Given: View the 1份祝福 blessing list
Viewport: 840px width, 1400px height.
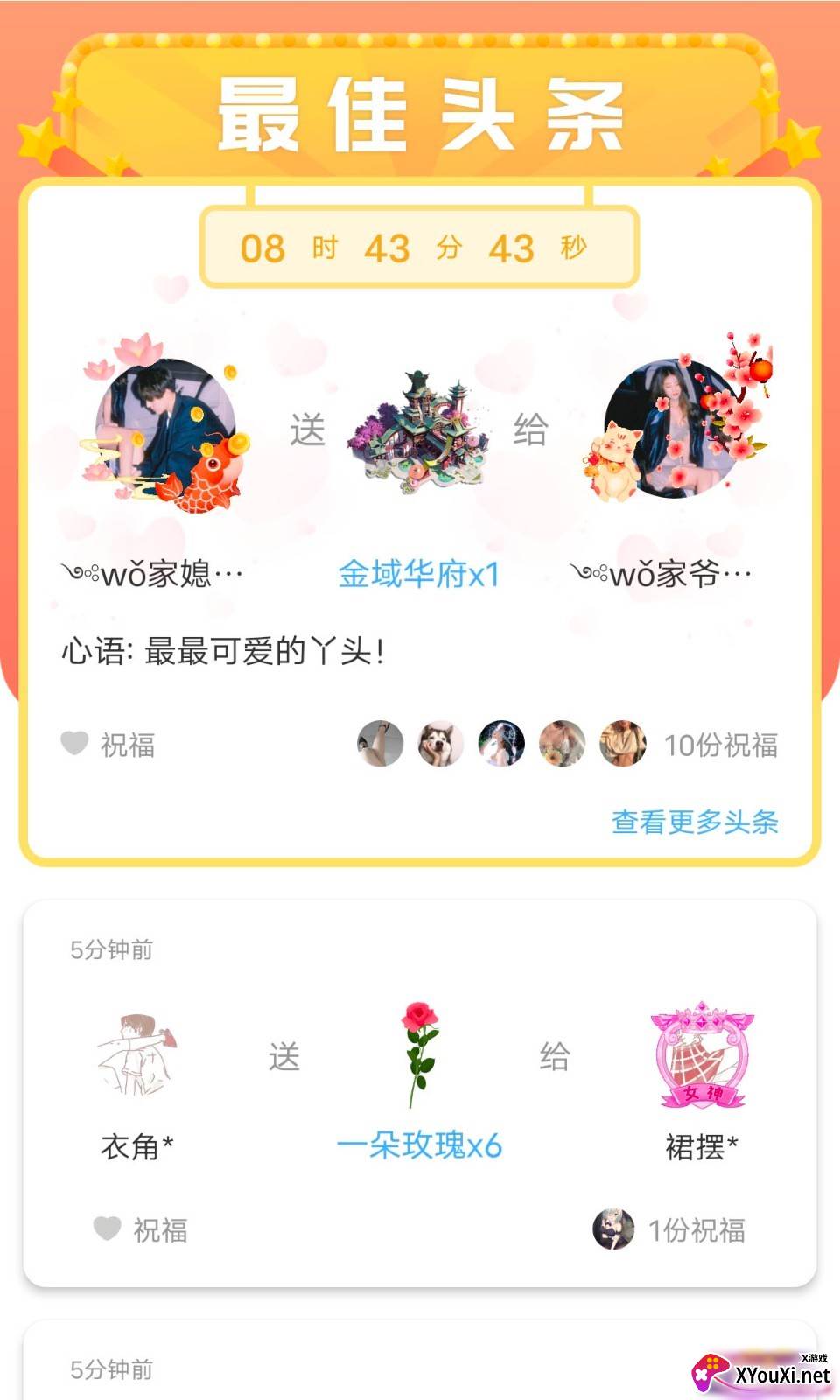Looking at the screenshot, I should tap(696, 1229).
